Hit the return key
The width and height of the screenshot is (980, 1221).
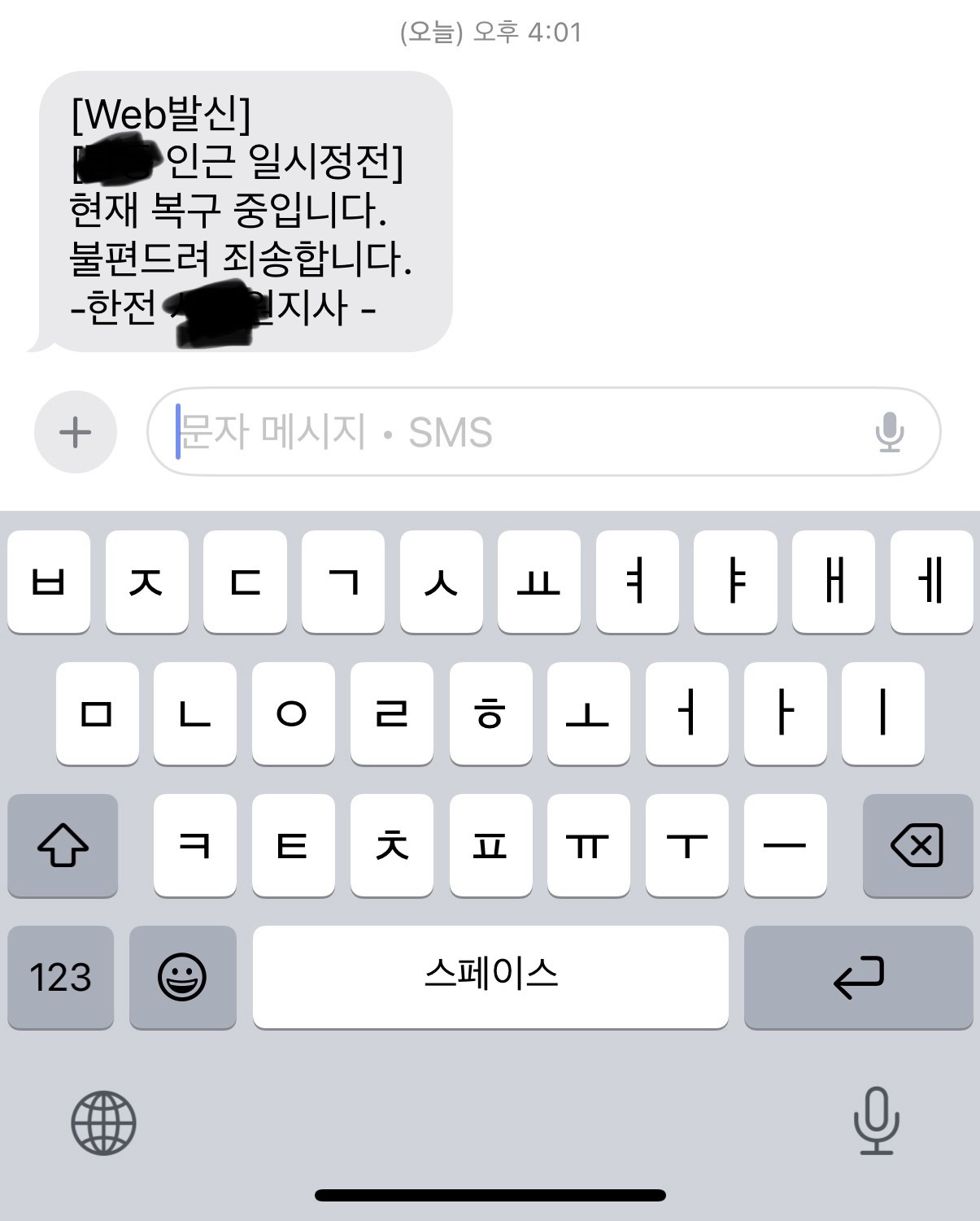point(858,977)
